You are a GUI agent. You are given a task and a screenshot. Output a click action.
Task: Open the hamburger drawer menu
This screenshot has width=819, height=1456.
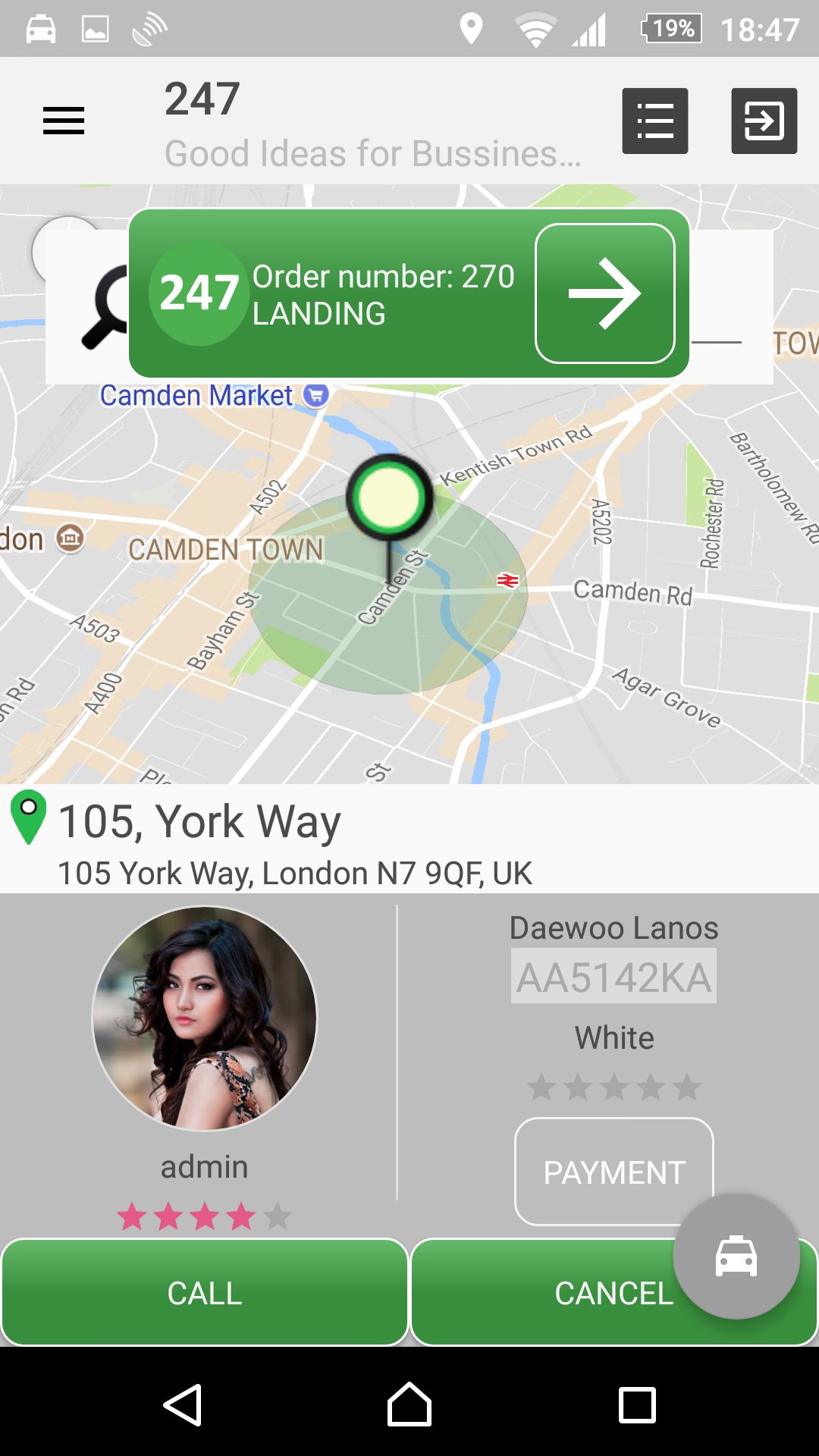(x=64, y=121)
